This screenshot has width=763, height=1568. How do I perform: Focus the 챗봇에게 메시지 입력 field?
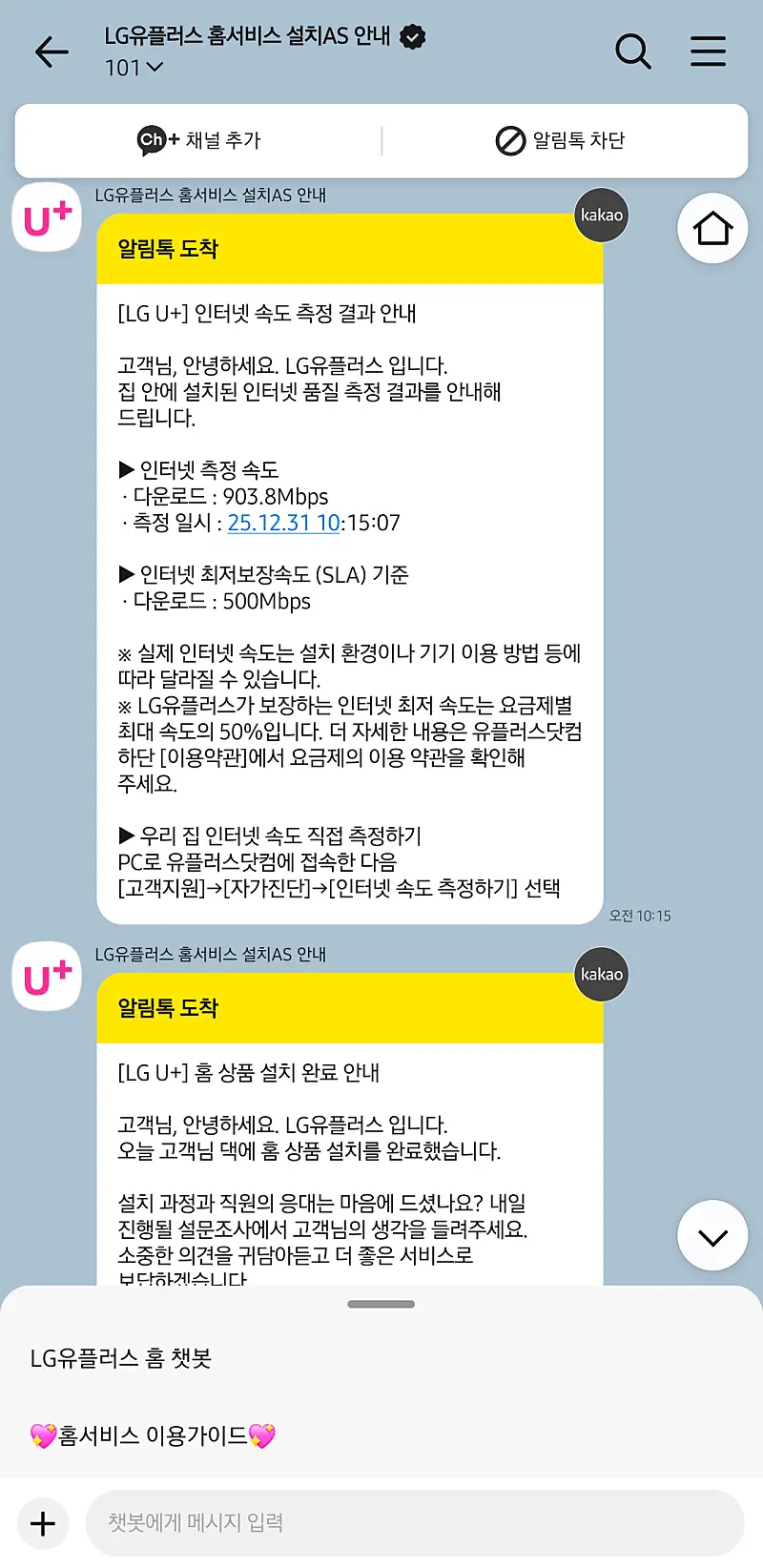coord(414,1523)
